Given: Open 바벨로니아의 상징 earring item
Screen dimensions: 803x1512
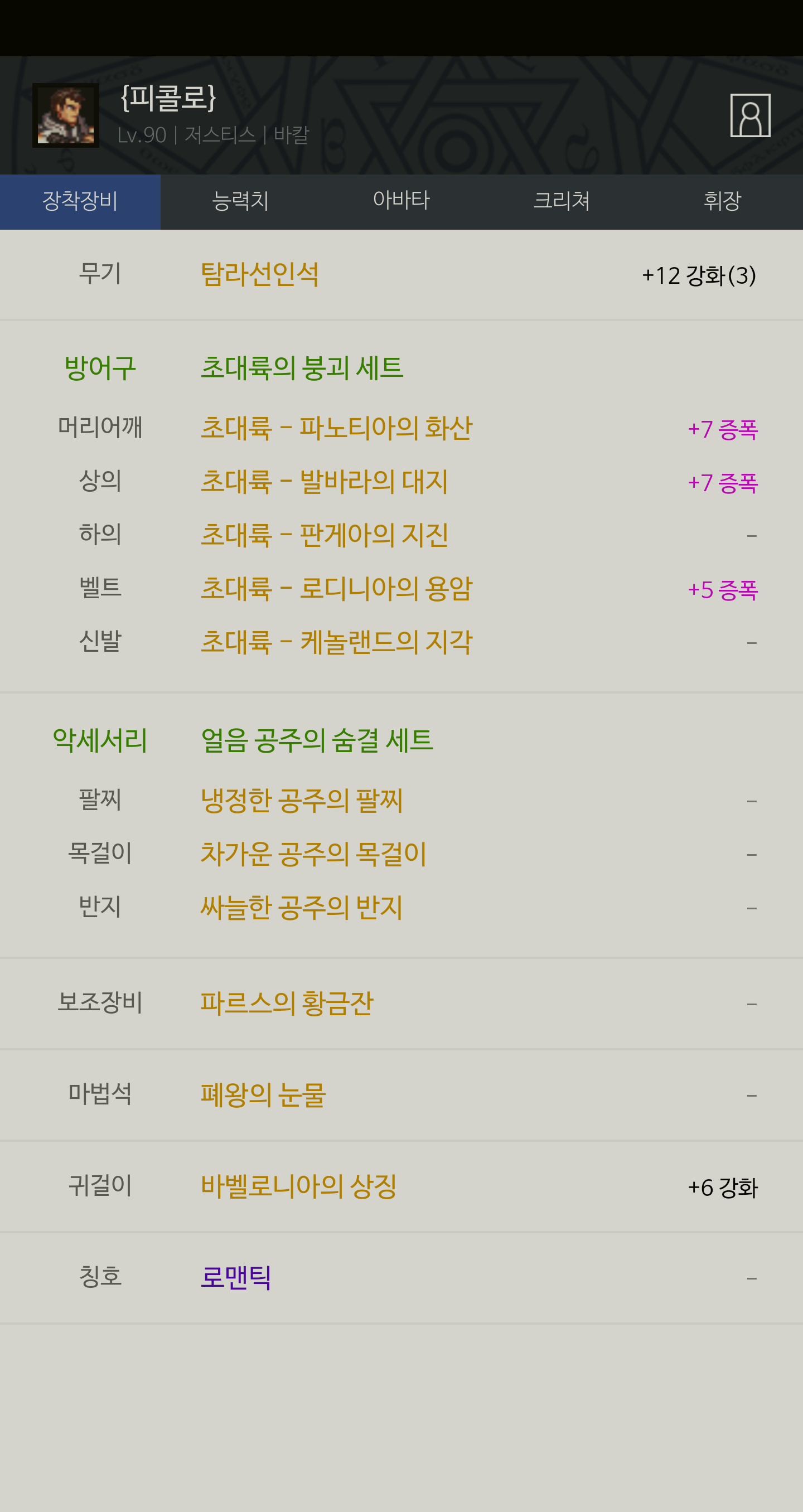Looking at the screenshot, I should (299, 1186).
